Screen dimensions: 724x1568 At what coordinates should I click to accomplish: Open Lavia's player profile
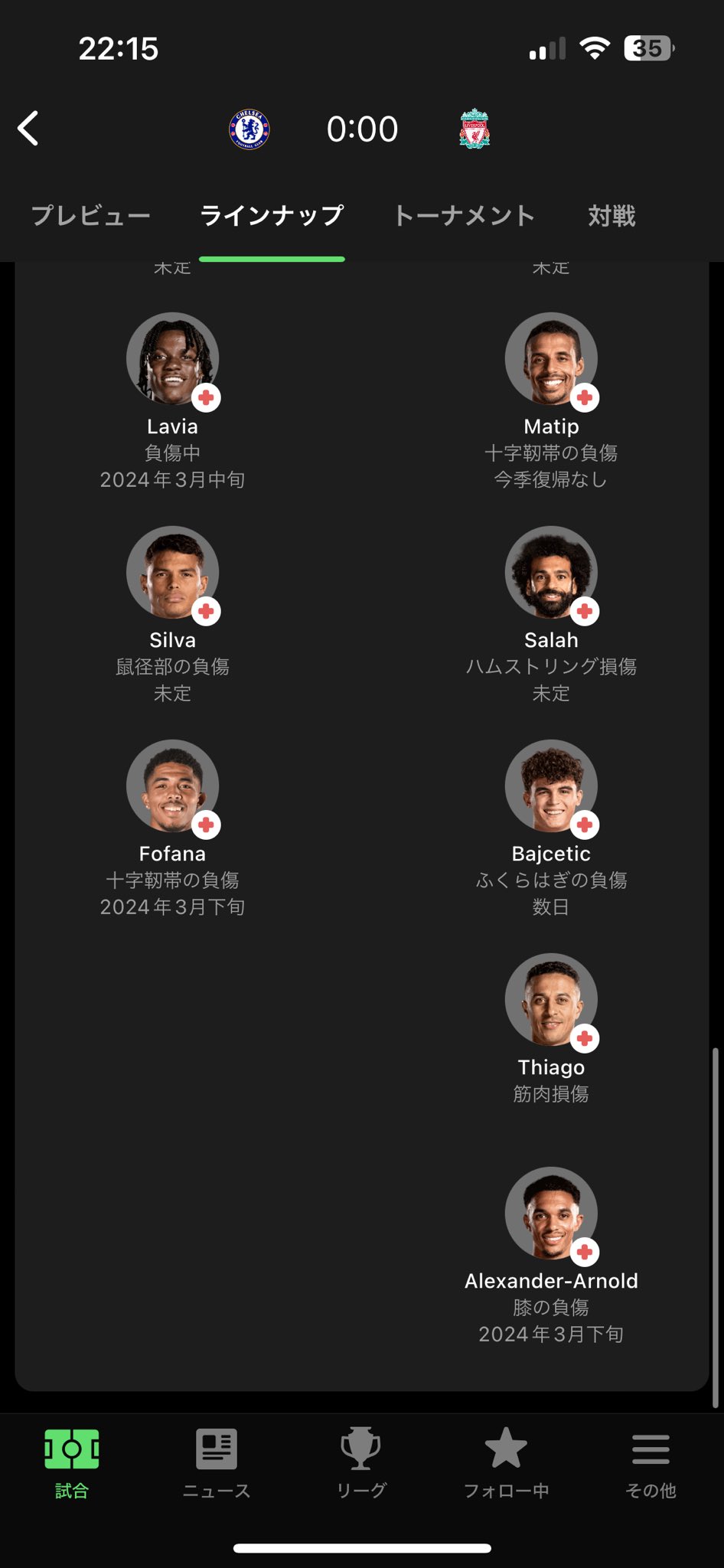pyautogui.click(x=172, y=358)
